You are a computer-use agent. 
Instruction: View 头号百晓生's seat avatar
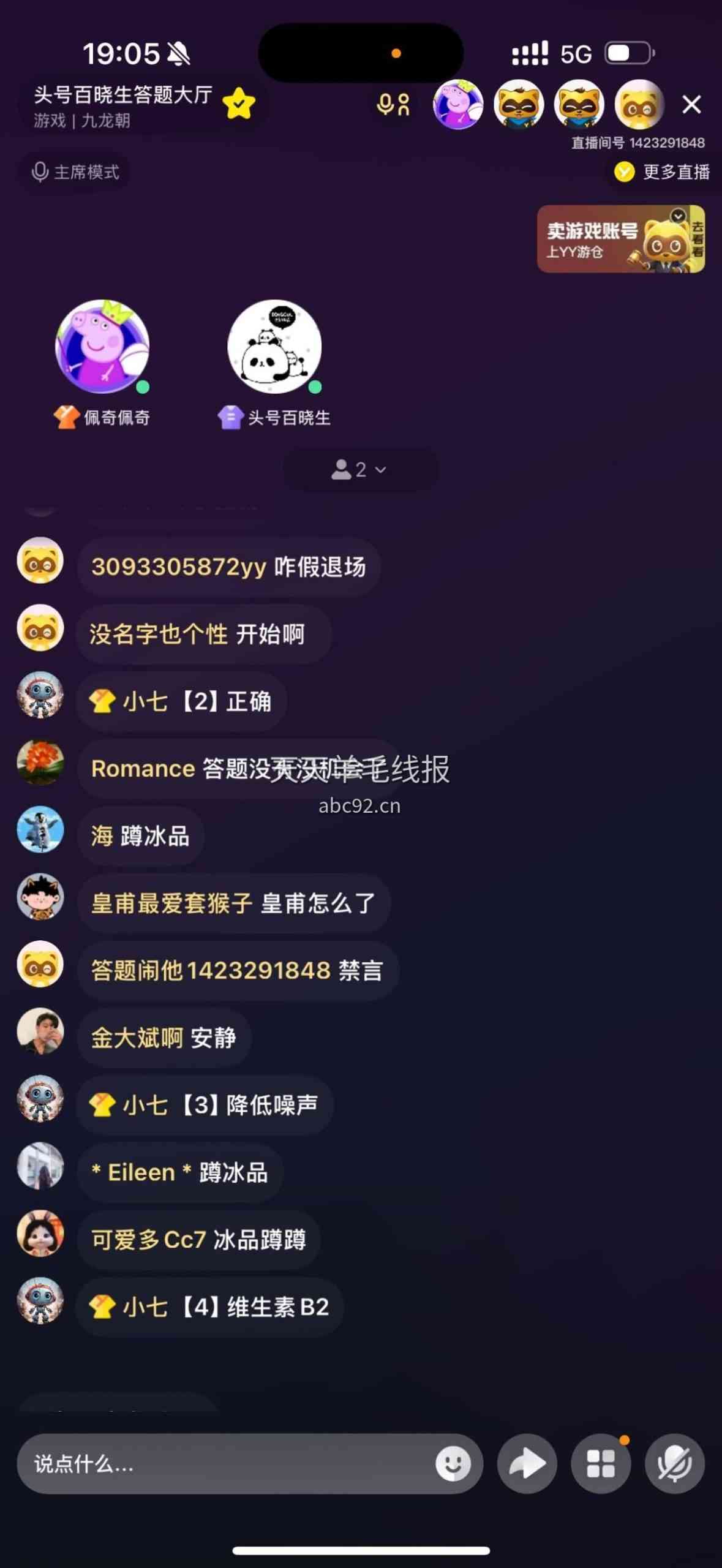[x=274, y=346]
